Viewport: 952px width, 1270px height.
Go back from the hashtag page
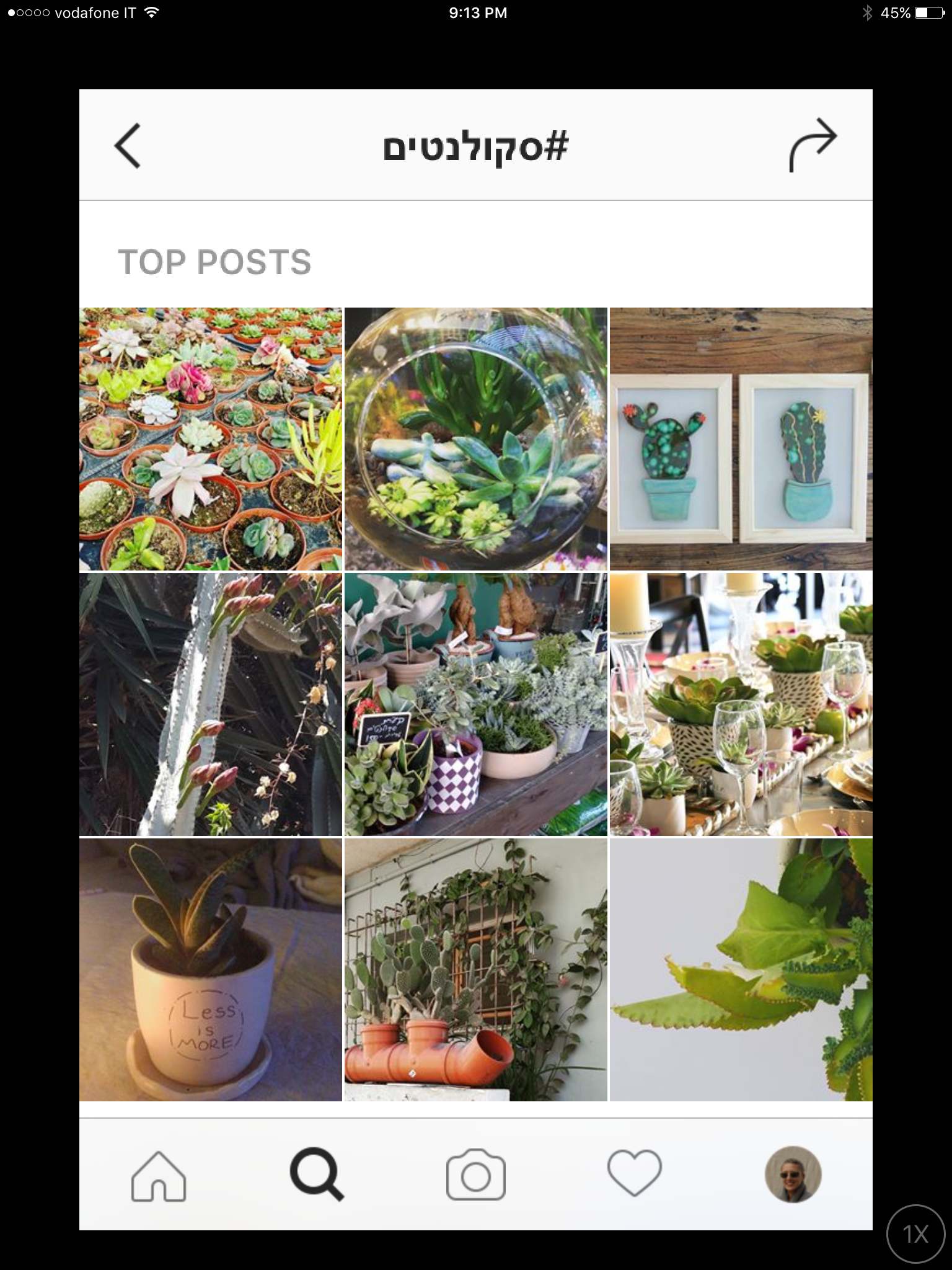point(128,146)
